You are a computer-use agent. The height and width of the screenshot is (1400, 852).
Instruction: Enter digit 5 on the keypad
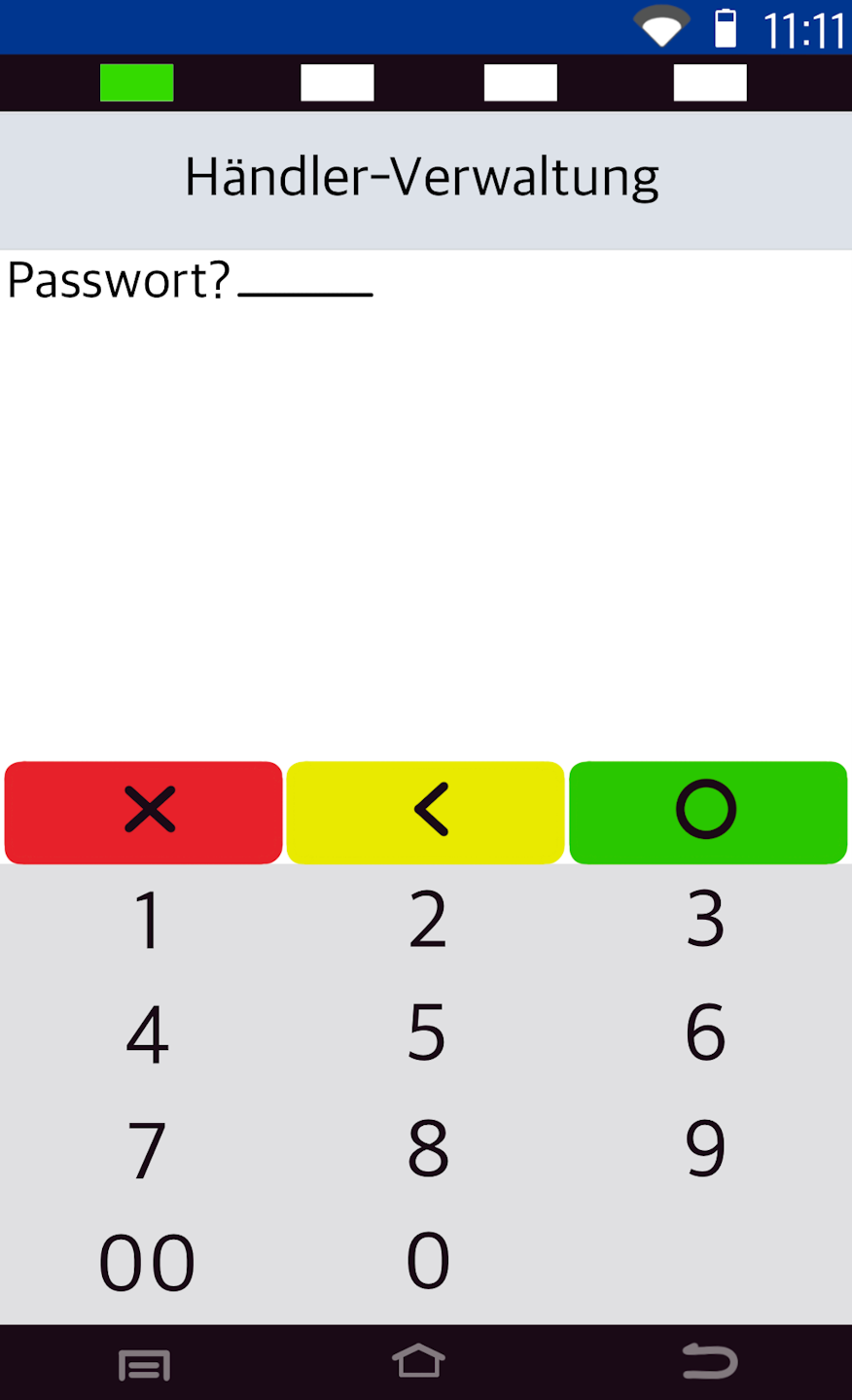point(428,1033)
